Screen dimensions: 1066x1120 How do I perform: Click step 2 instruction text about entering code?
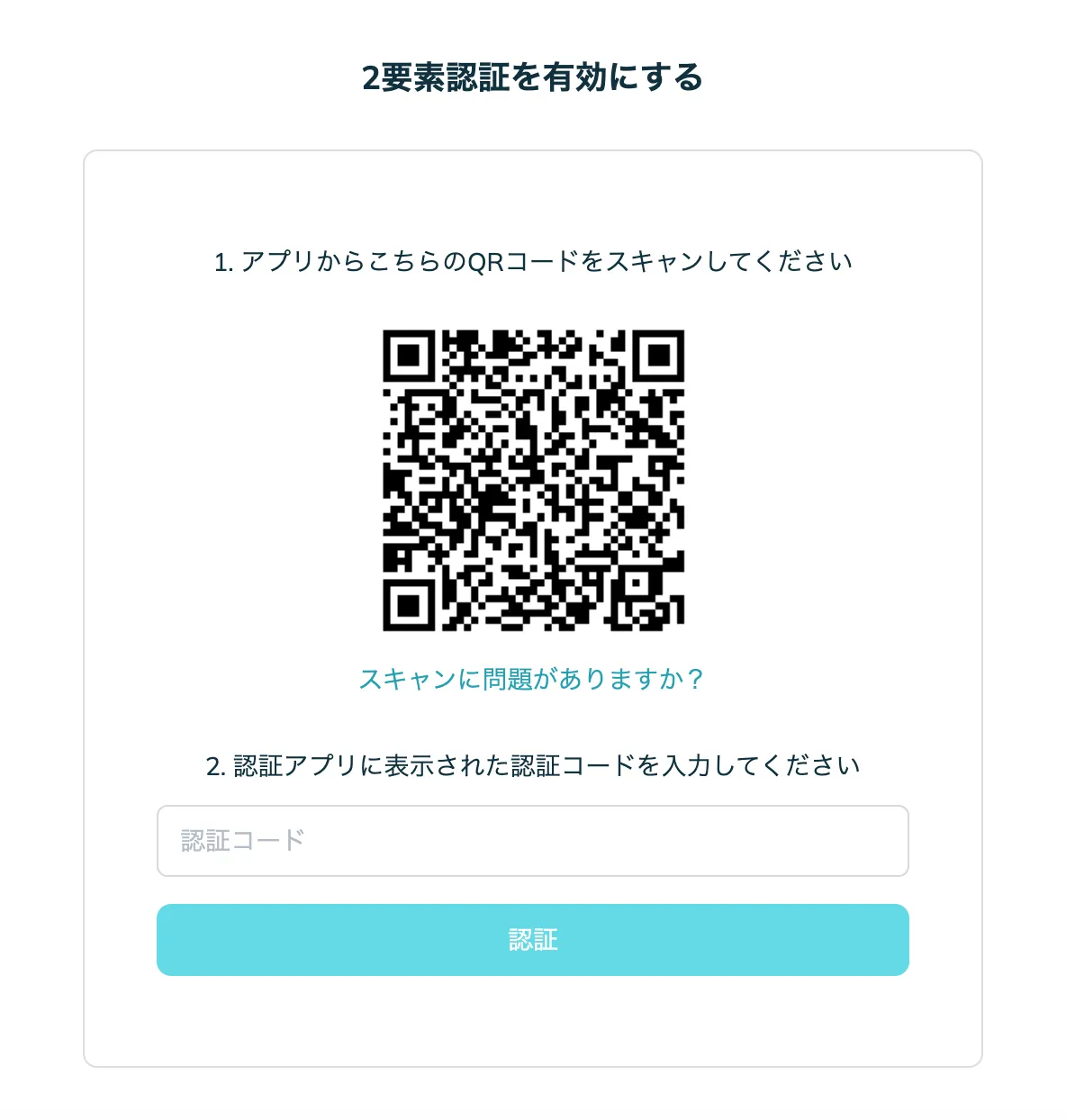[533, 763]
